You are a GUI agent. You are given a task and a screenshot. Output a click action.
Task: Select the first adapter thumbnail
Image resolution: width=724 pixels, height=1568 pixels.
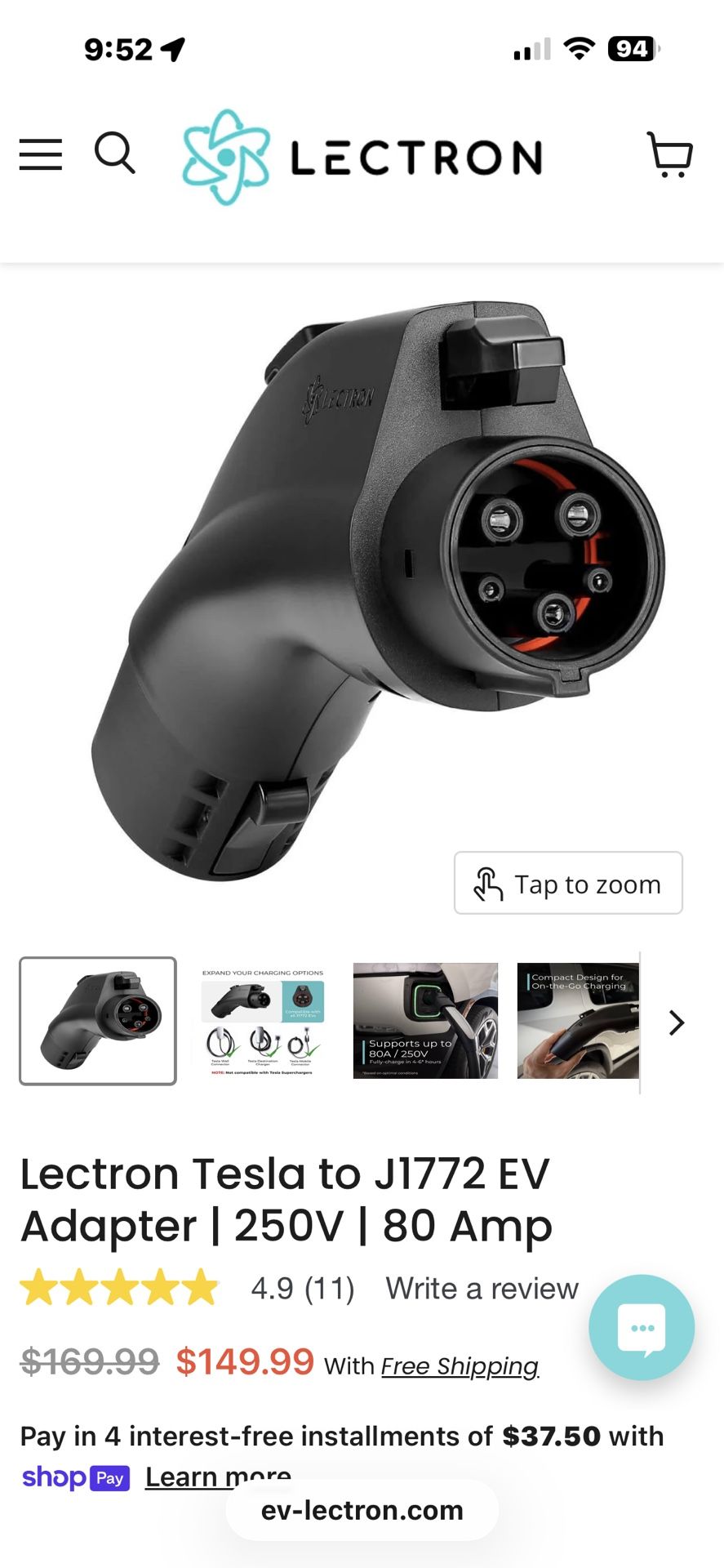click(x=98, y=1021)
